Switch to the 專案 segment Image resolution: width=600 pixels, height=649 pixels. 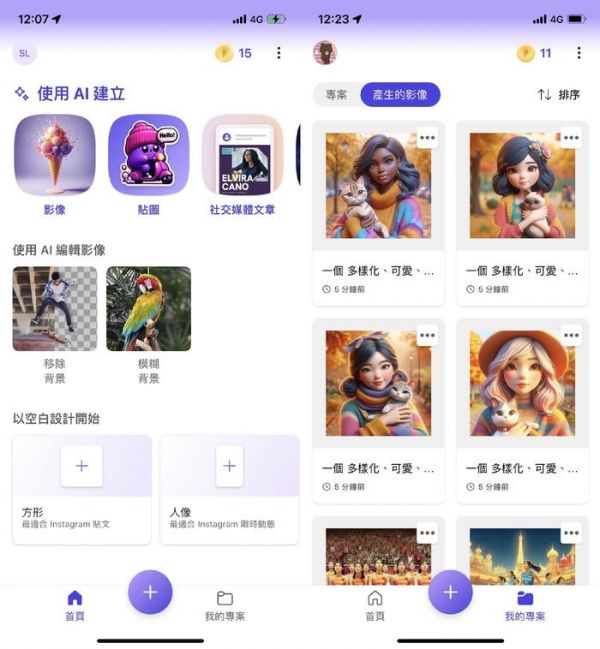[337, 95]
